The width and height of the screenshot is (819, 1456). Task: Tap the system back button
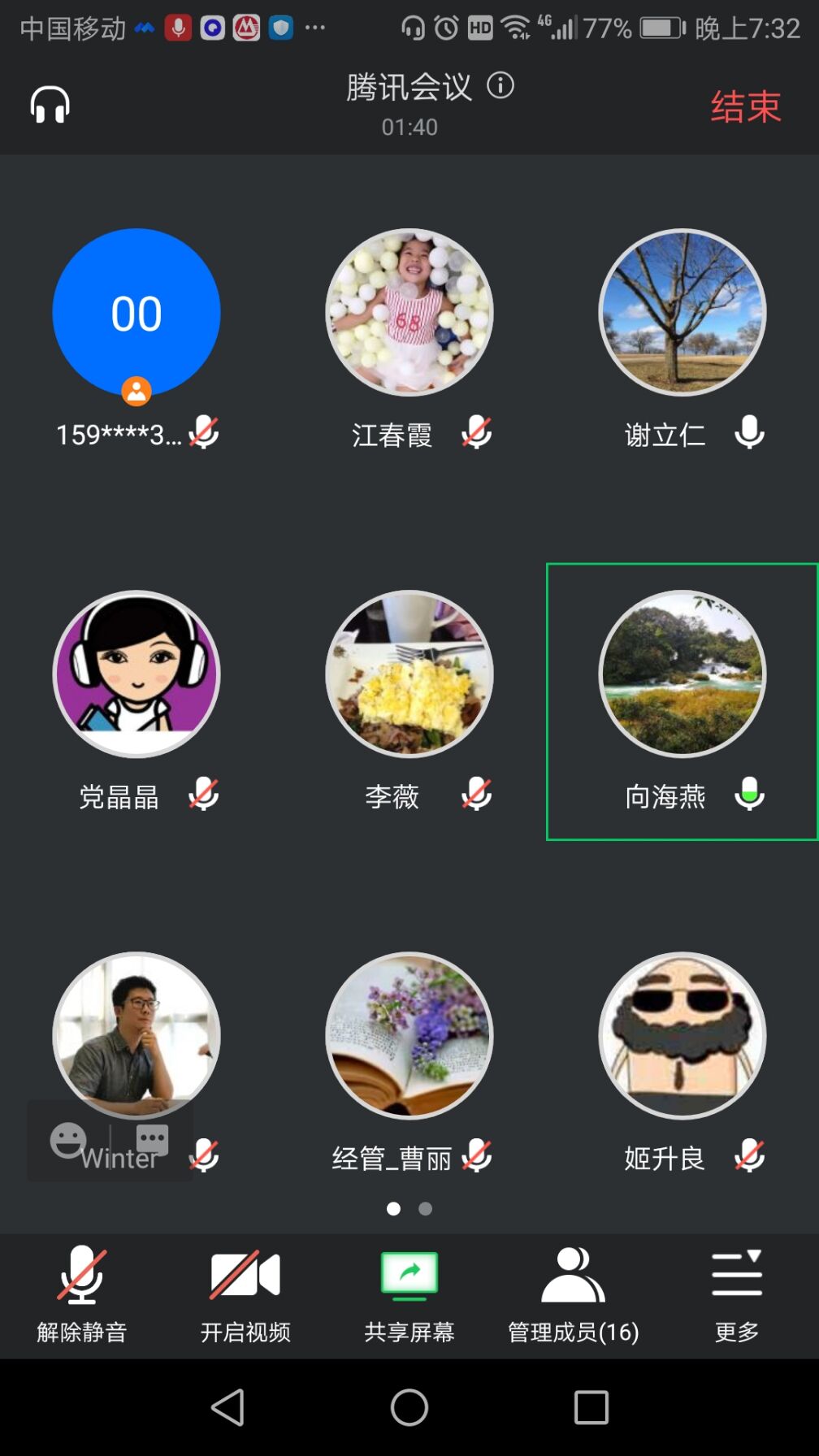[x=227, y=1407]
